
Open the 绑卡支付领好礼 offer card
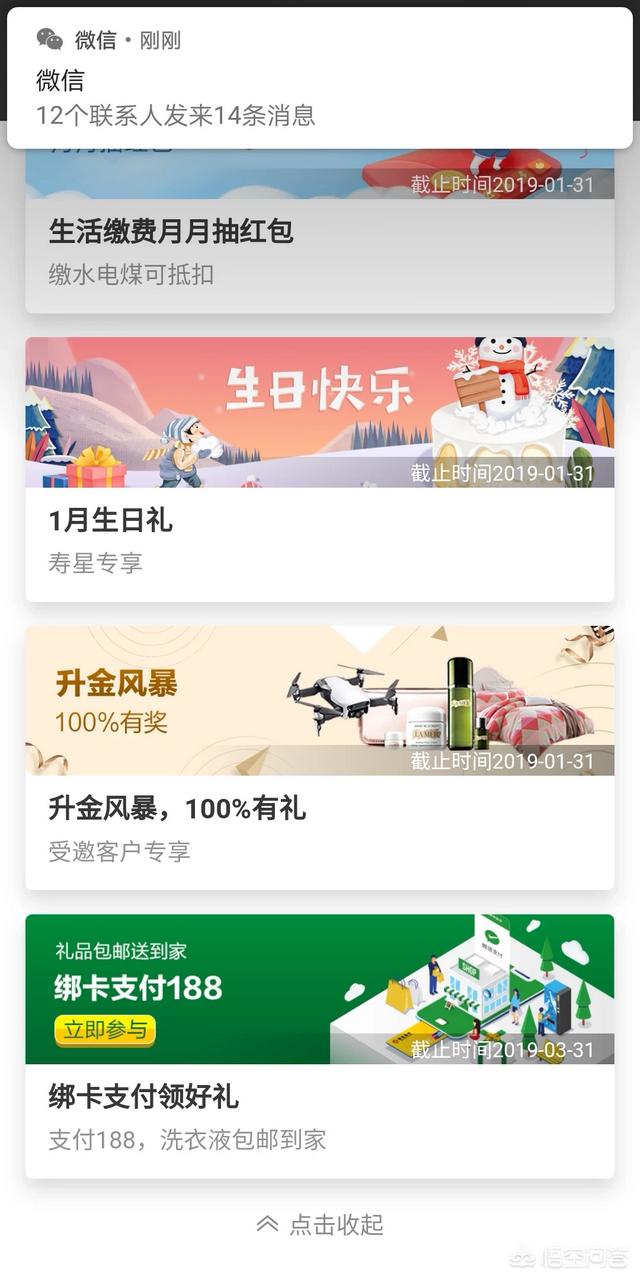pos(320,1046)
